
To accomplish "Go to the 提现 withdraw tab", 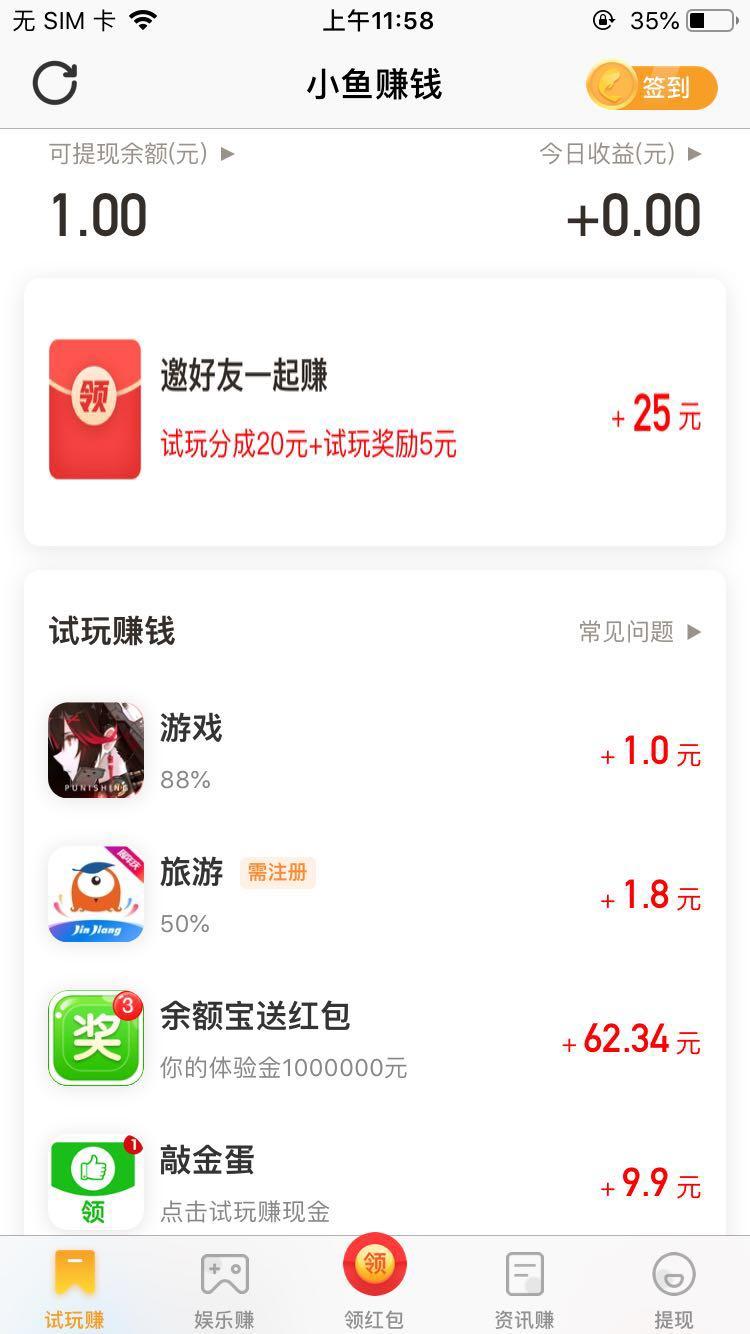I will coord(673,1288).
